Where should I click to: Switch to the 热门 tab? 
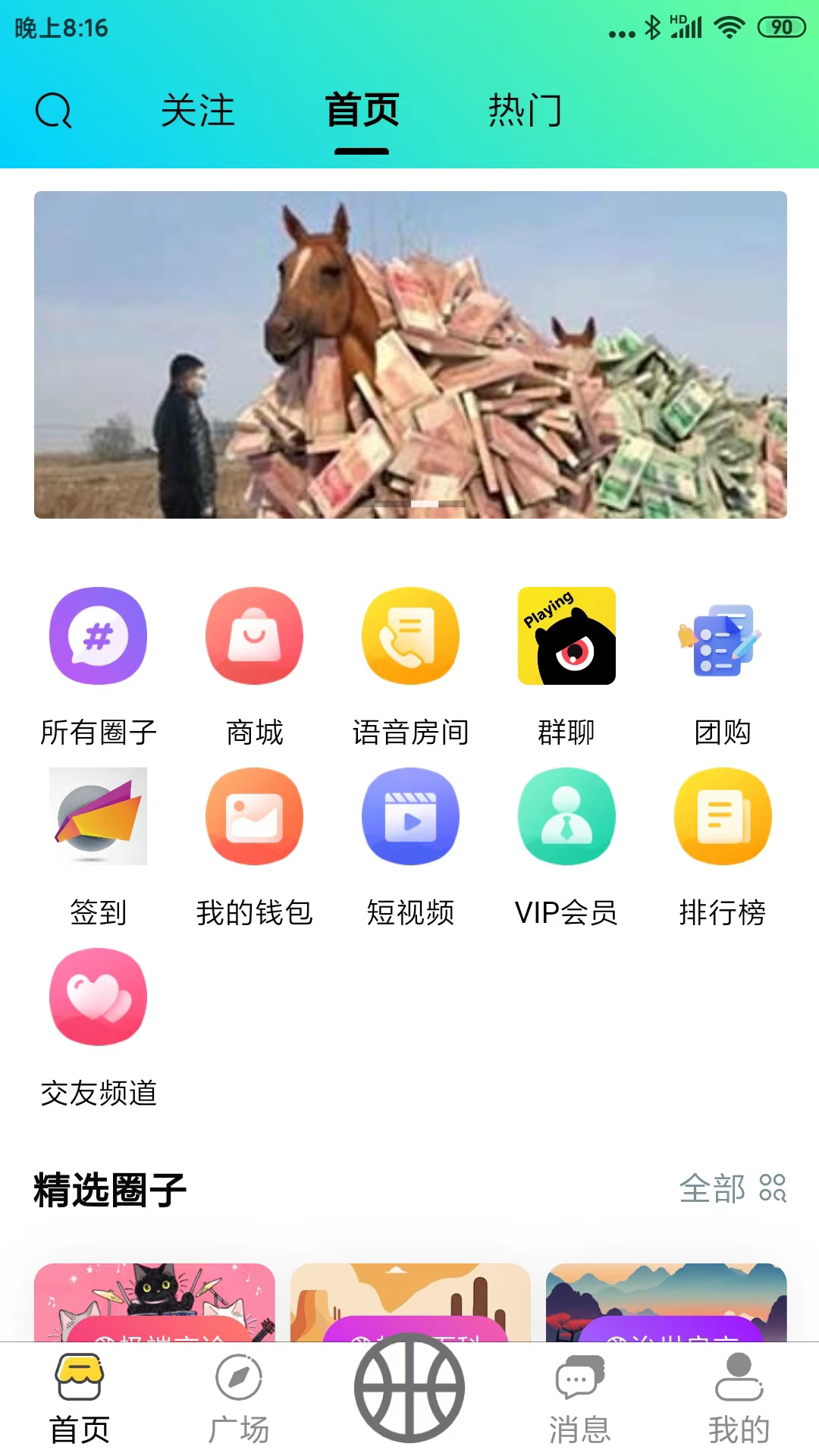525,111
